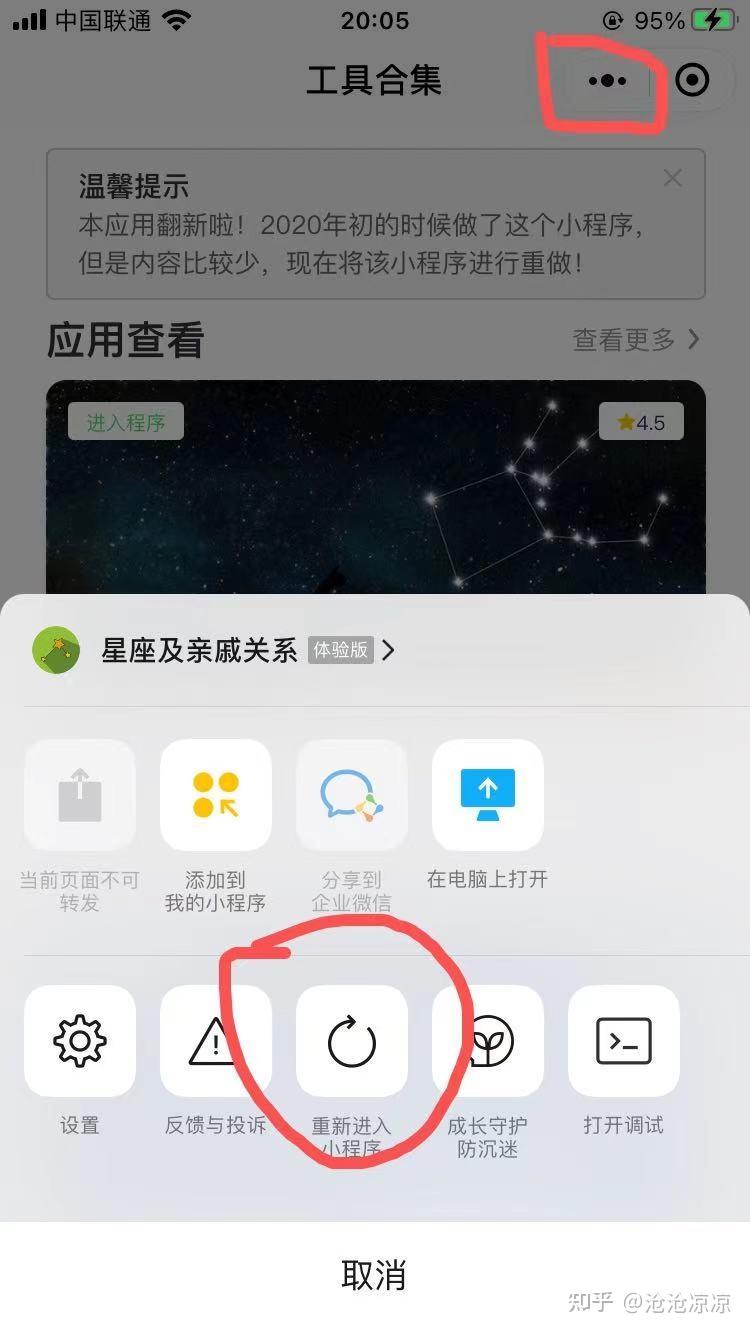This screenshot has width=750, height=1334.
Task: Open 反馈与投诉 warning icon
Action: (x=215, y=1041)
